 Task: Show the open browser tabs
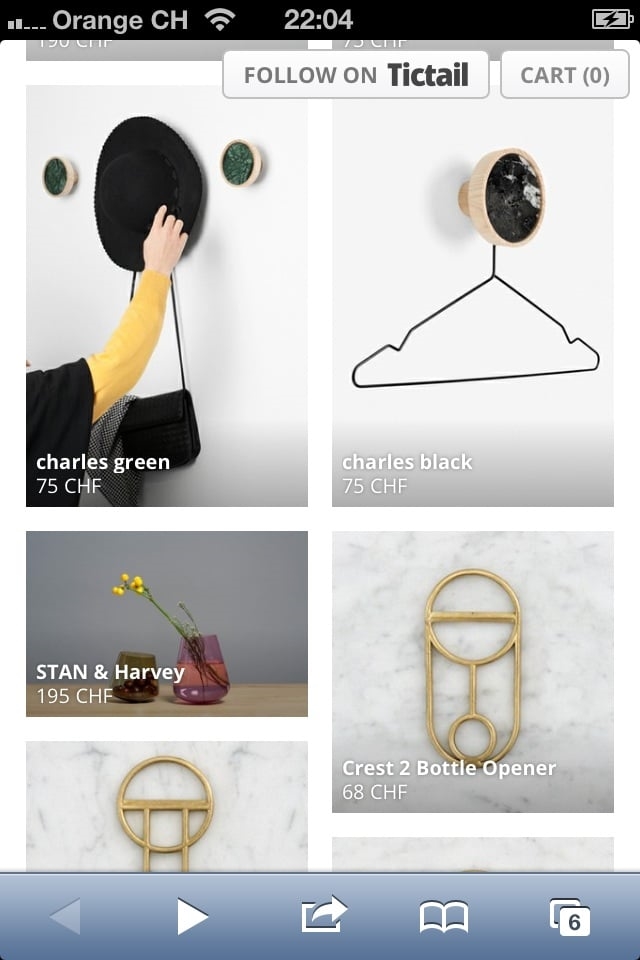(570, 916)
